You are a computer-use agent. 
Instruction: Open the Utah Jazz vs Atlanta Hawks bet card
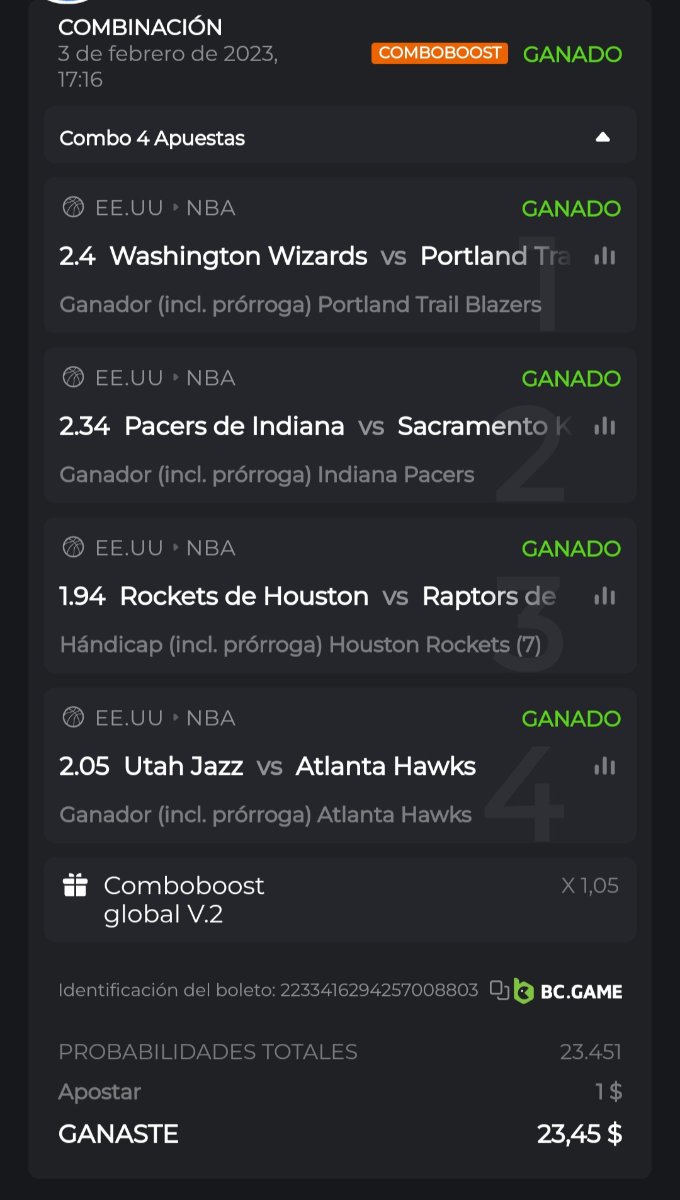(x=300, y=767)
